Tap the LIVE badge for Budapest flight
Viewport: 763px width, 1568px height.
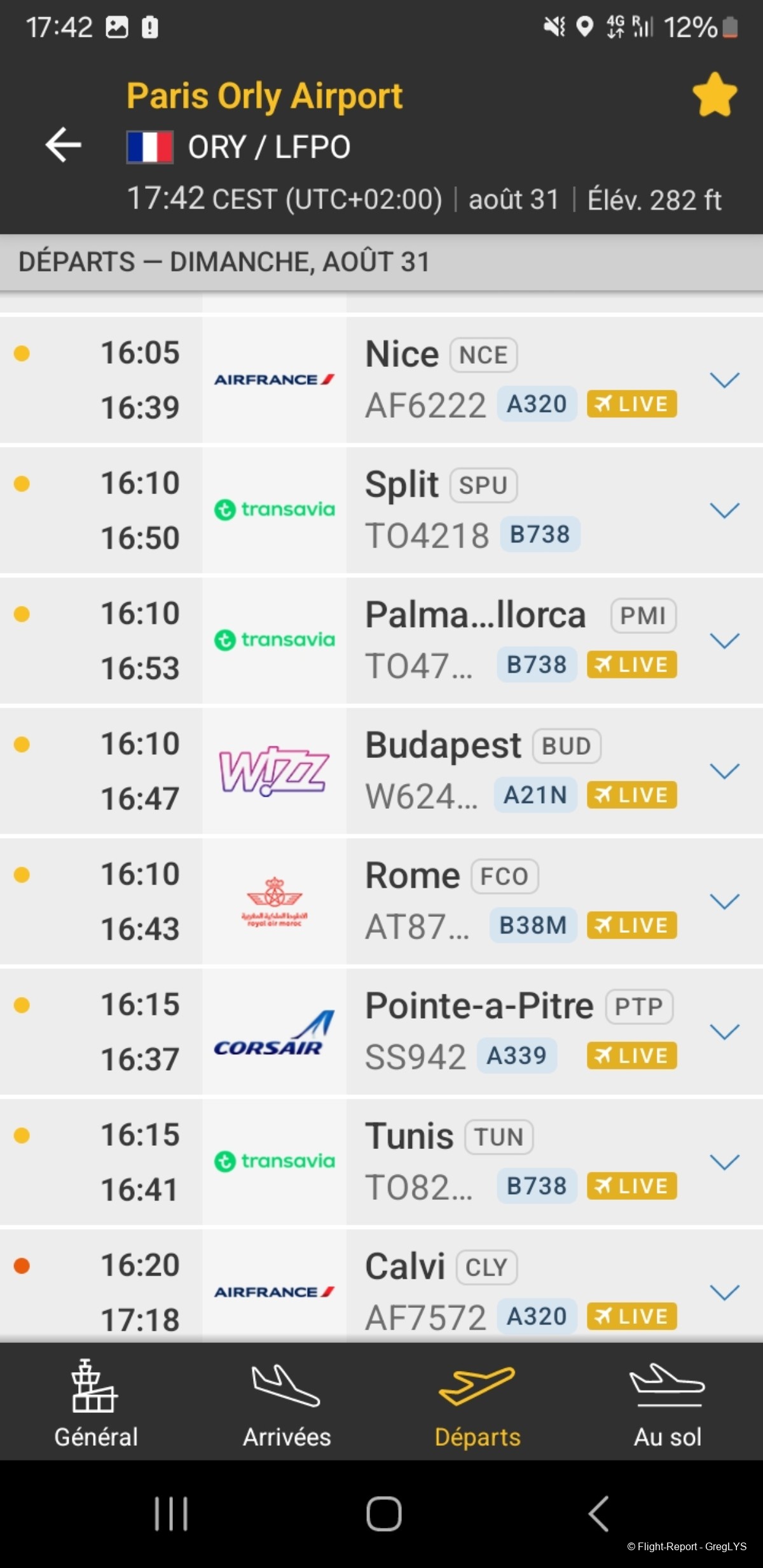[631, 795]
